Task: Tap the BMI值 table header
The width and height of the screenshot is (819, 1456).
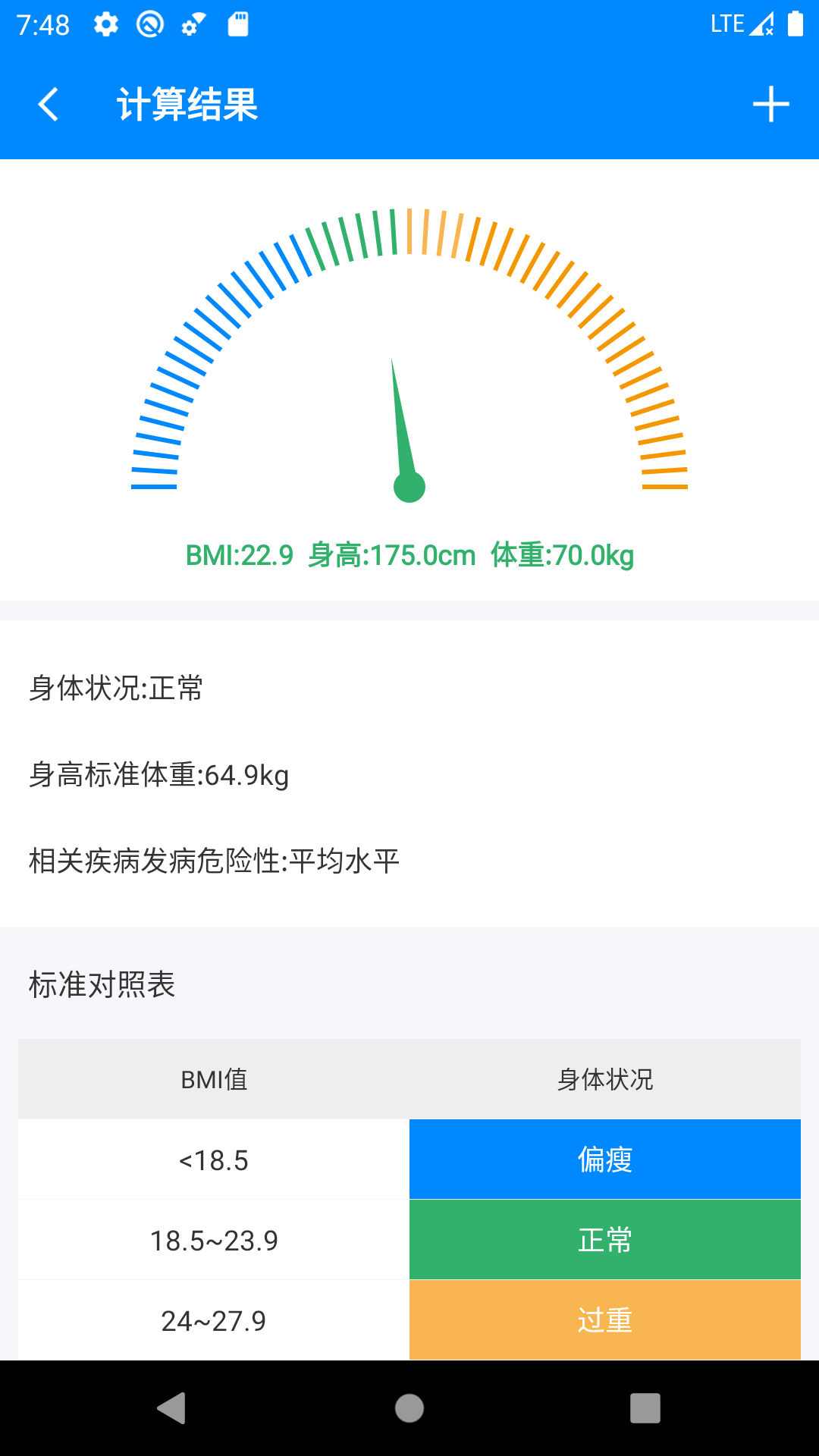Action: pyautogui.click(x=215, y=1080)
